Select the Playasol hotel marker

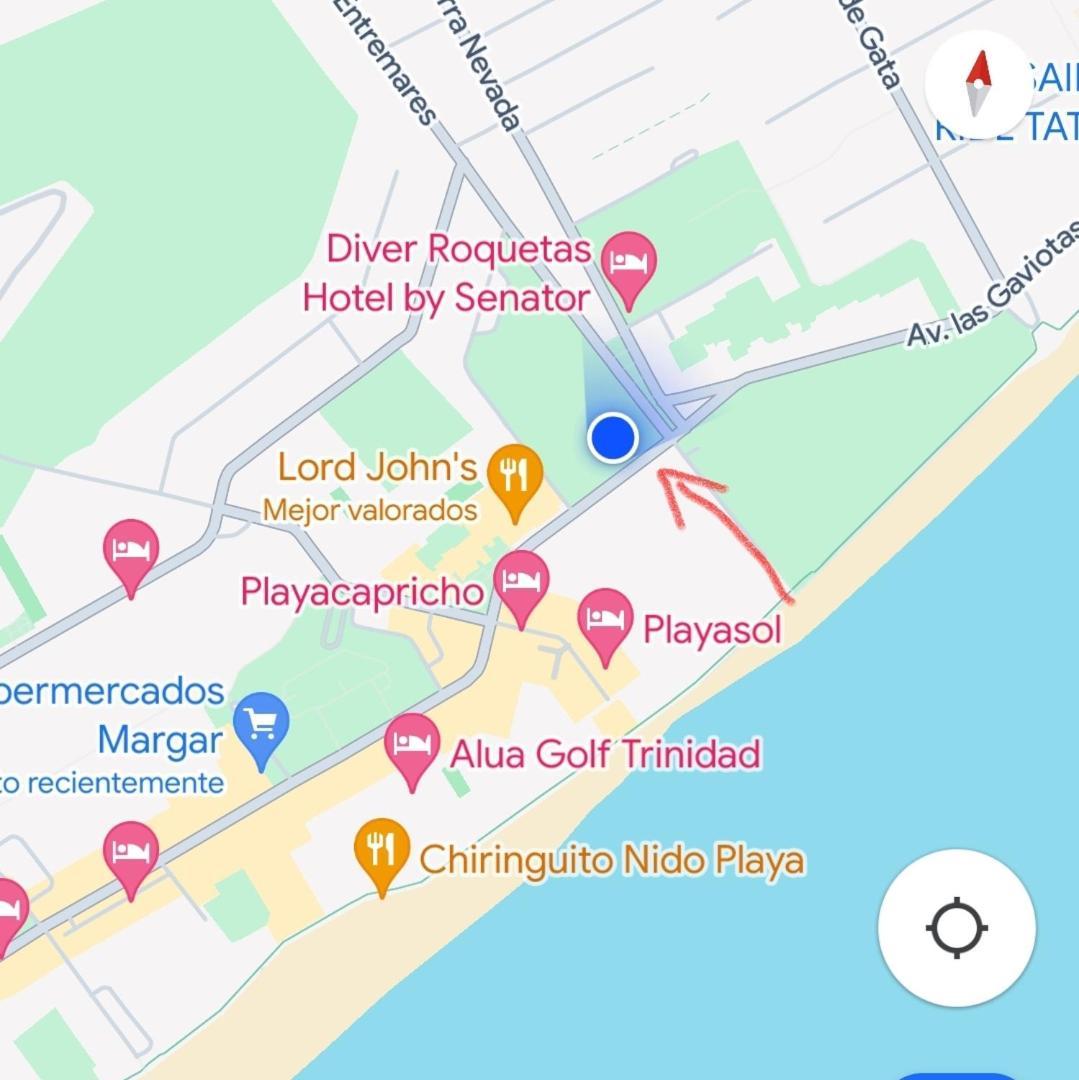(605, 622)
